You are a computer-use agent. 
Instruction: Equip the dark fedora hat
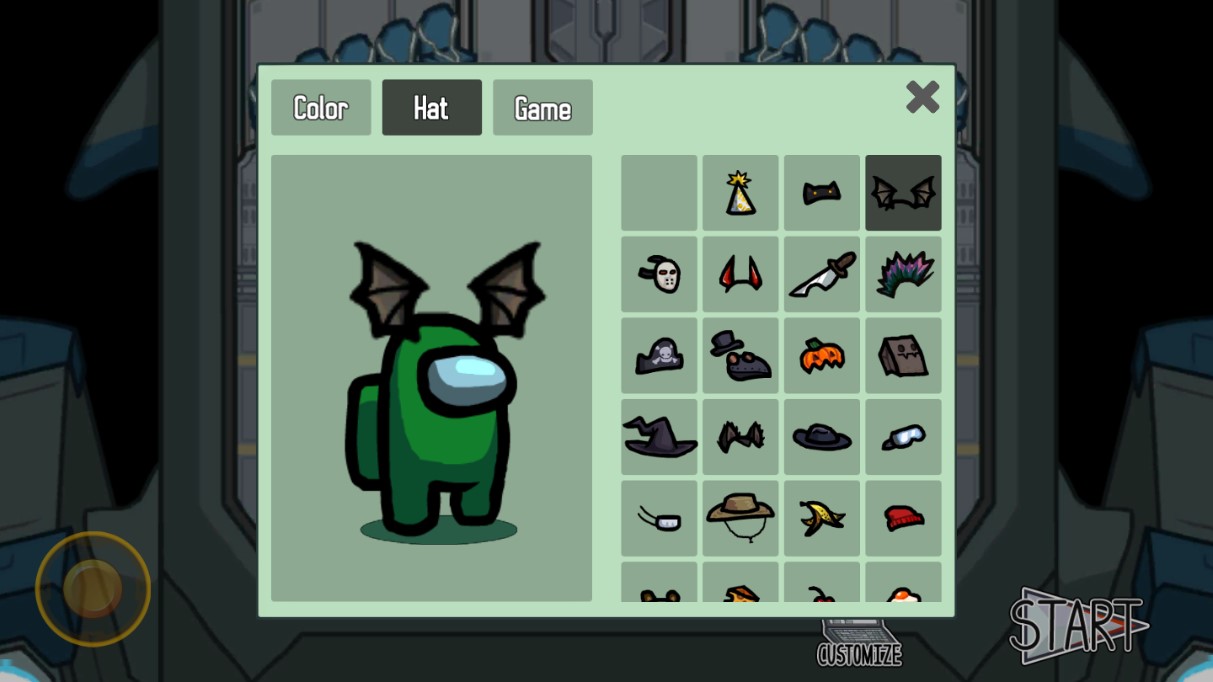point(822,437)
